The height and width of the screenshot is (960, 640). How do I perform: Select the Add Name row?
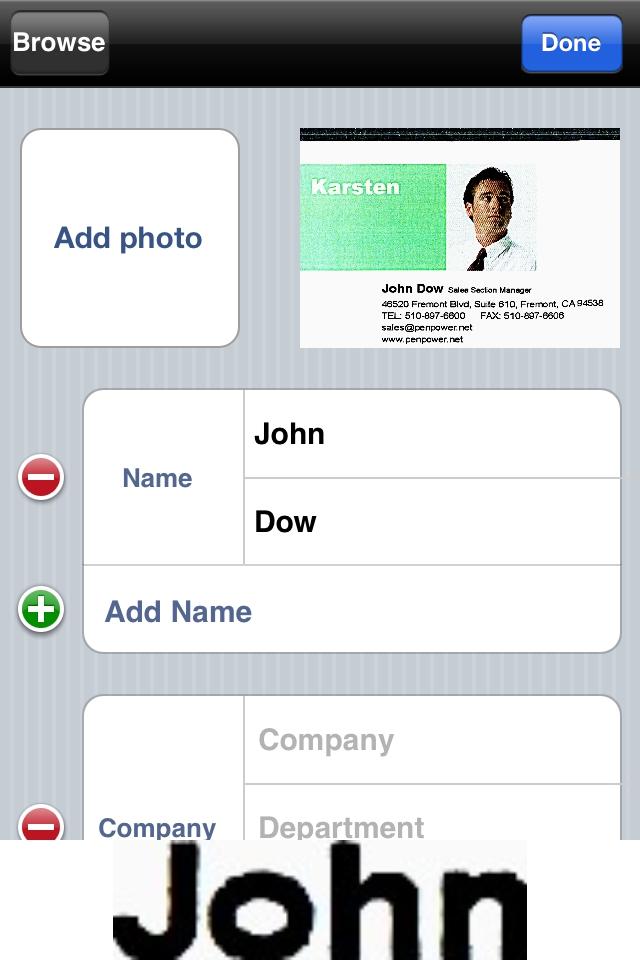click(x=352, y=610)
